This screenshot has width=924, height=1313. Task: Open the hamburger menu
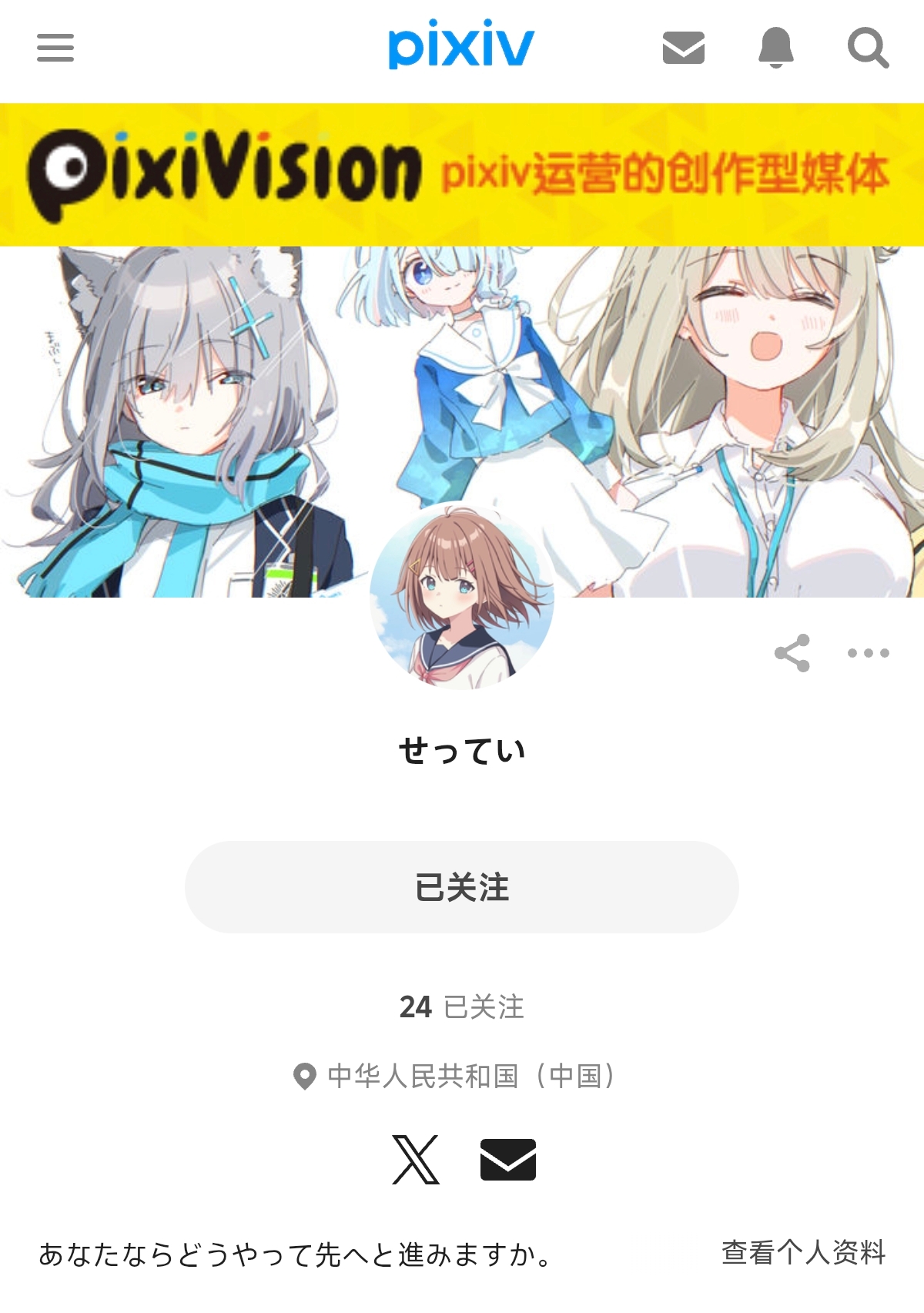(55, 48)
